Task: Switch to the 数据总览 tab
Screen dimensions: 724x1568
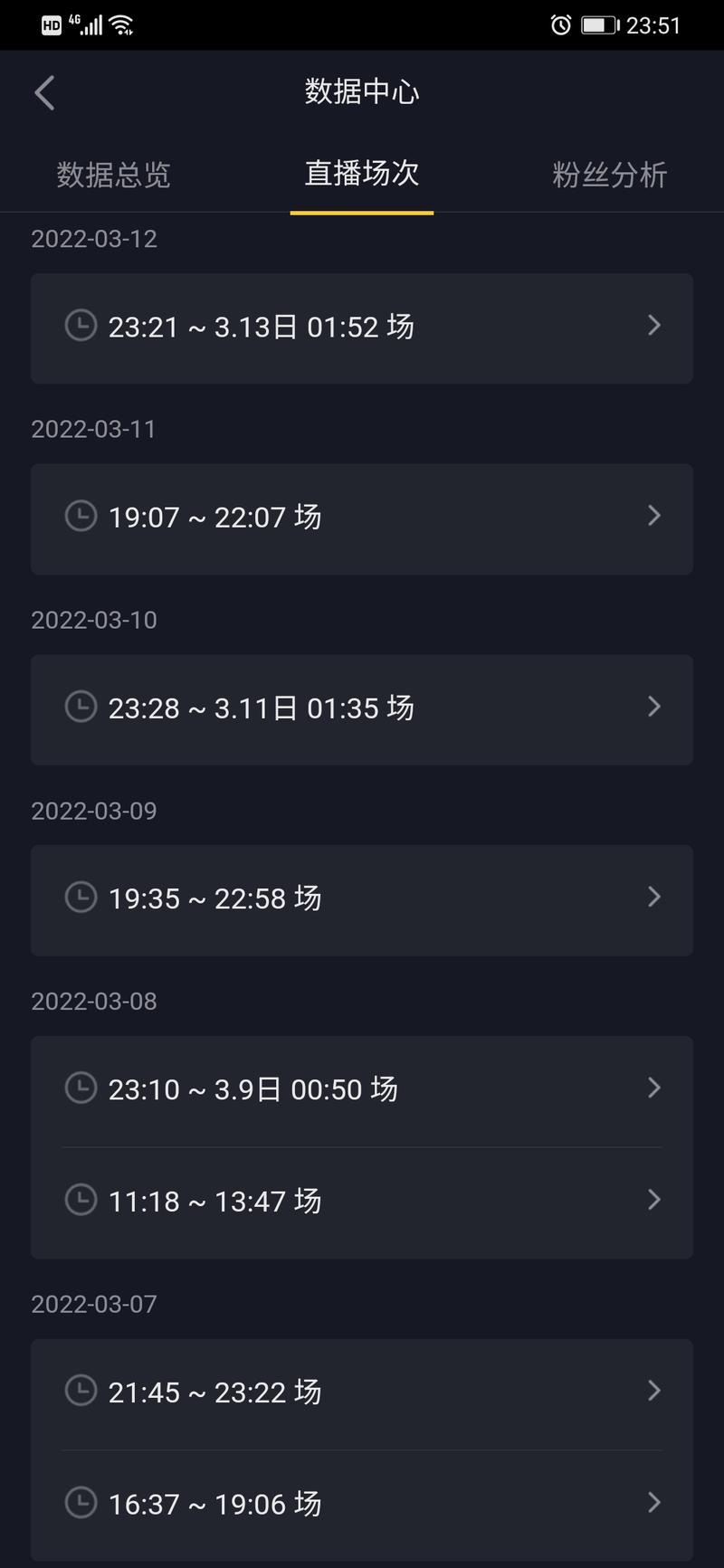Action: (113, 174)
